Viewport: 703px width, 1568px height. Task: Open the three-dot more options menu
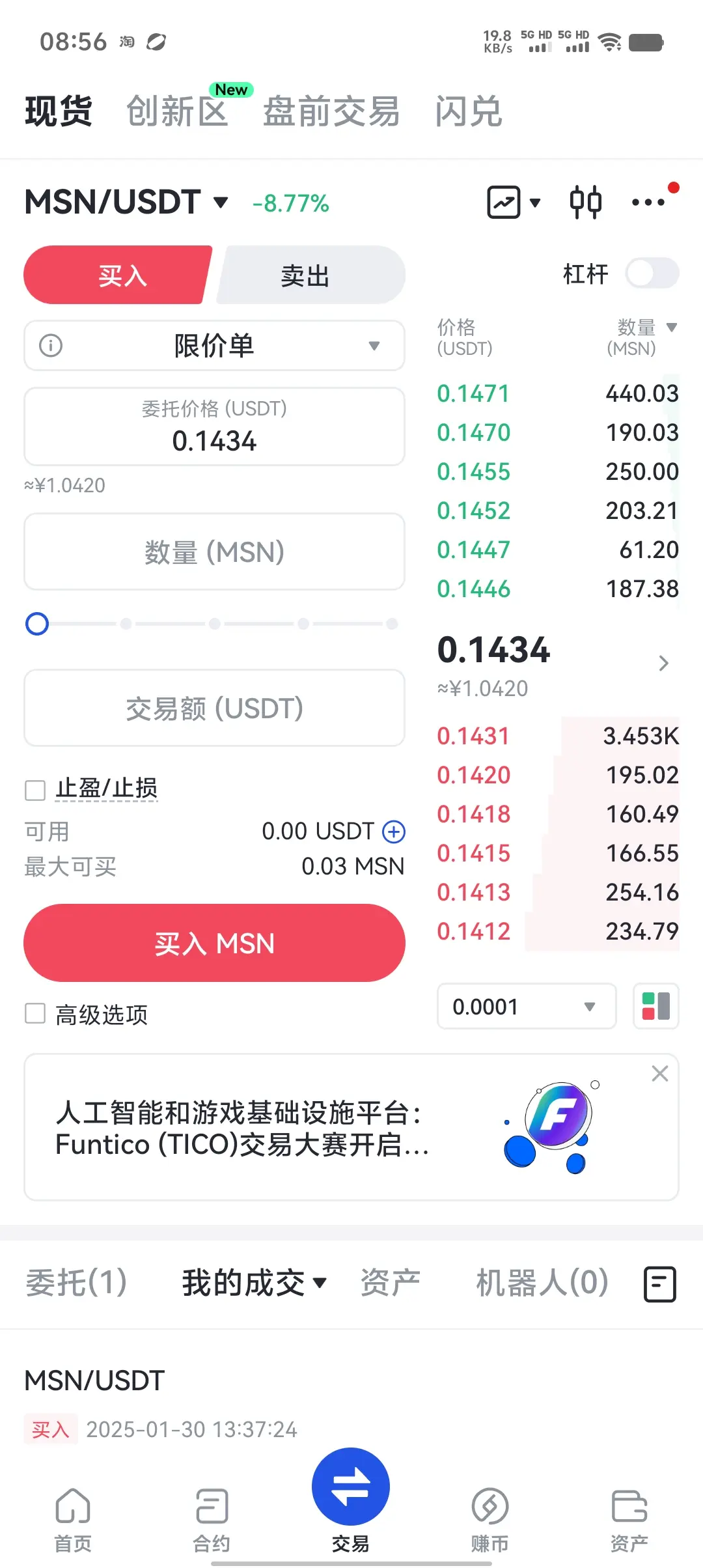648,203
